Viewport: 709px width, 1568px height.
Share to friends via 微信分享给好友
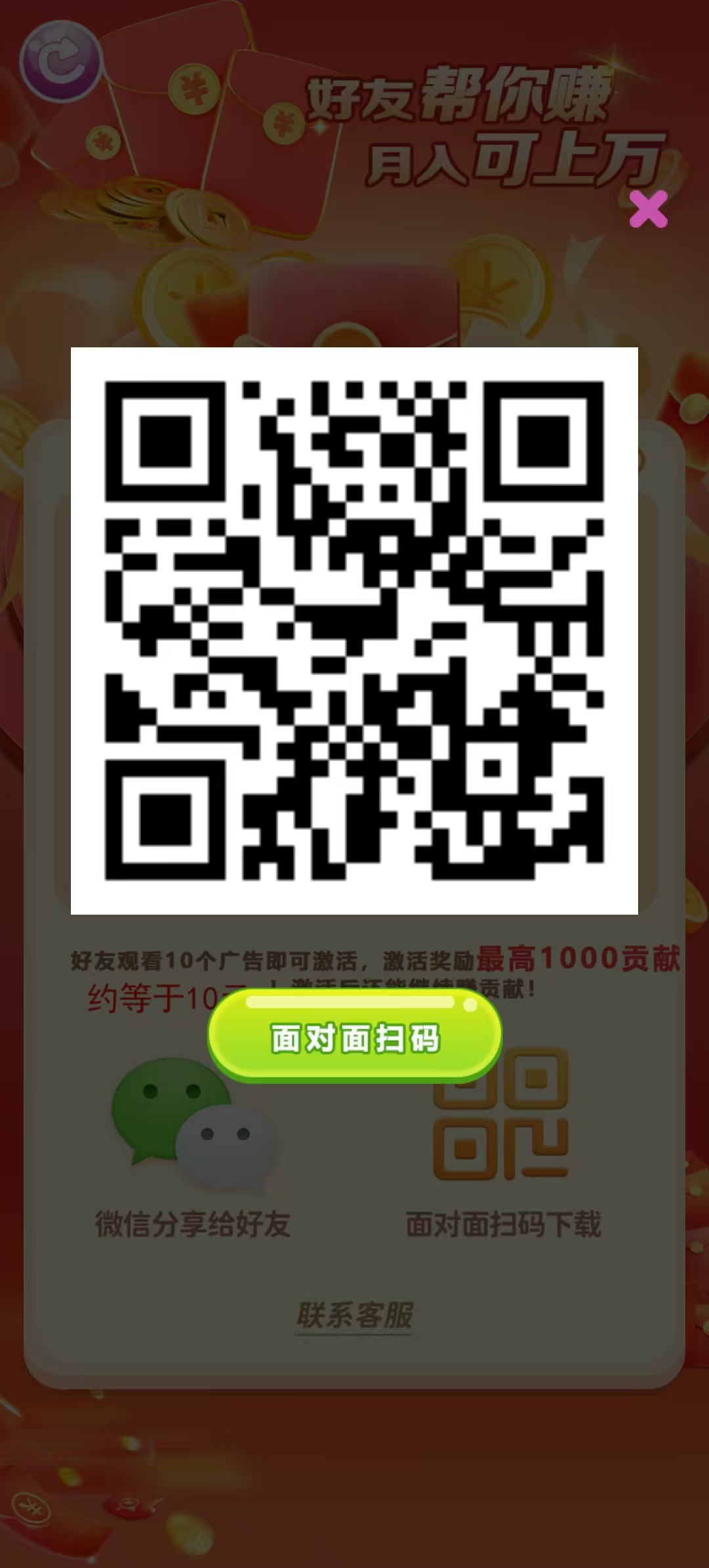(192, 1150)
